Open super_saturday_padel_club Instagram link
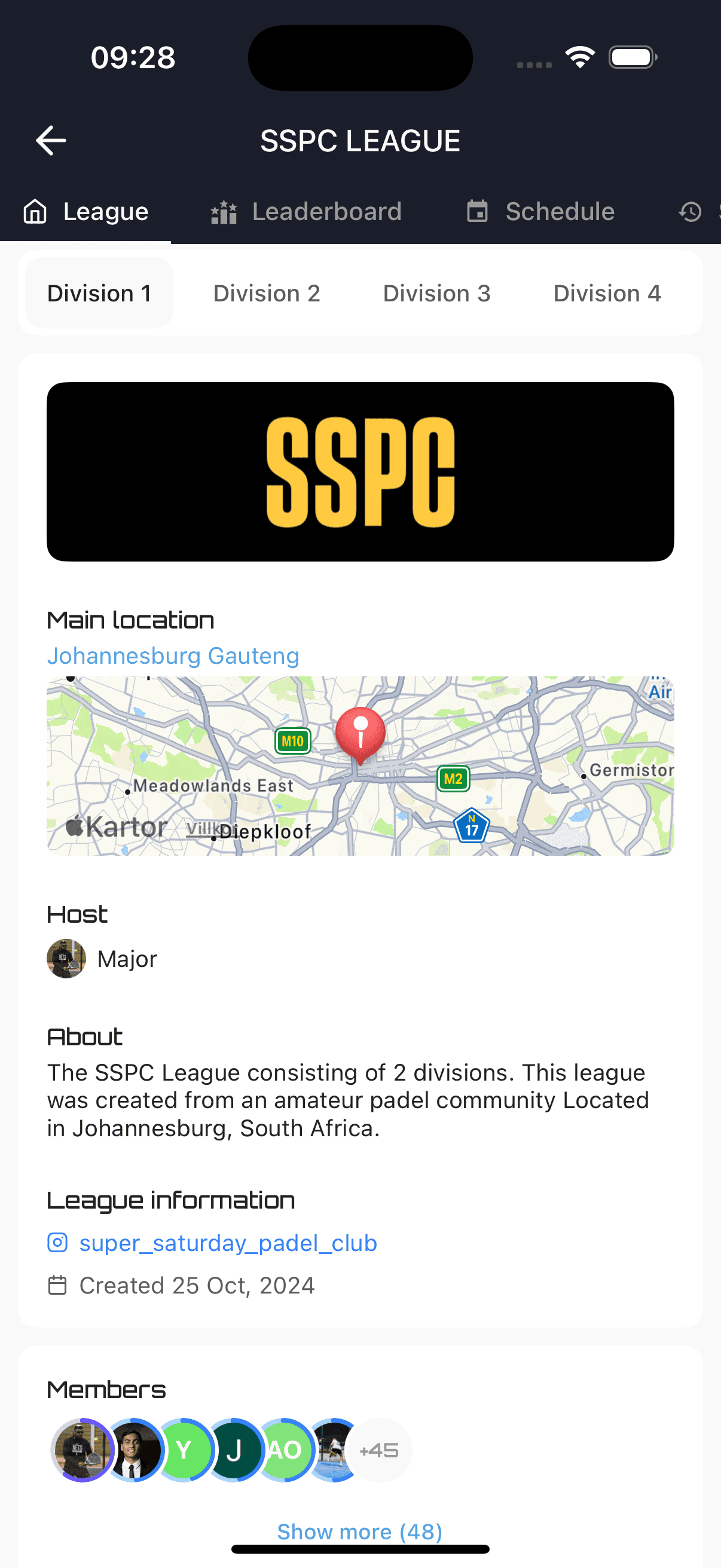This screenshot has height=1568, width=721. pos(228,1243)
